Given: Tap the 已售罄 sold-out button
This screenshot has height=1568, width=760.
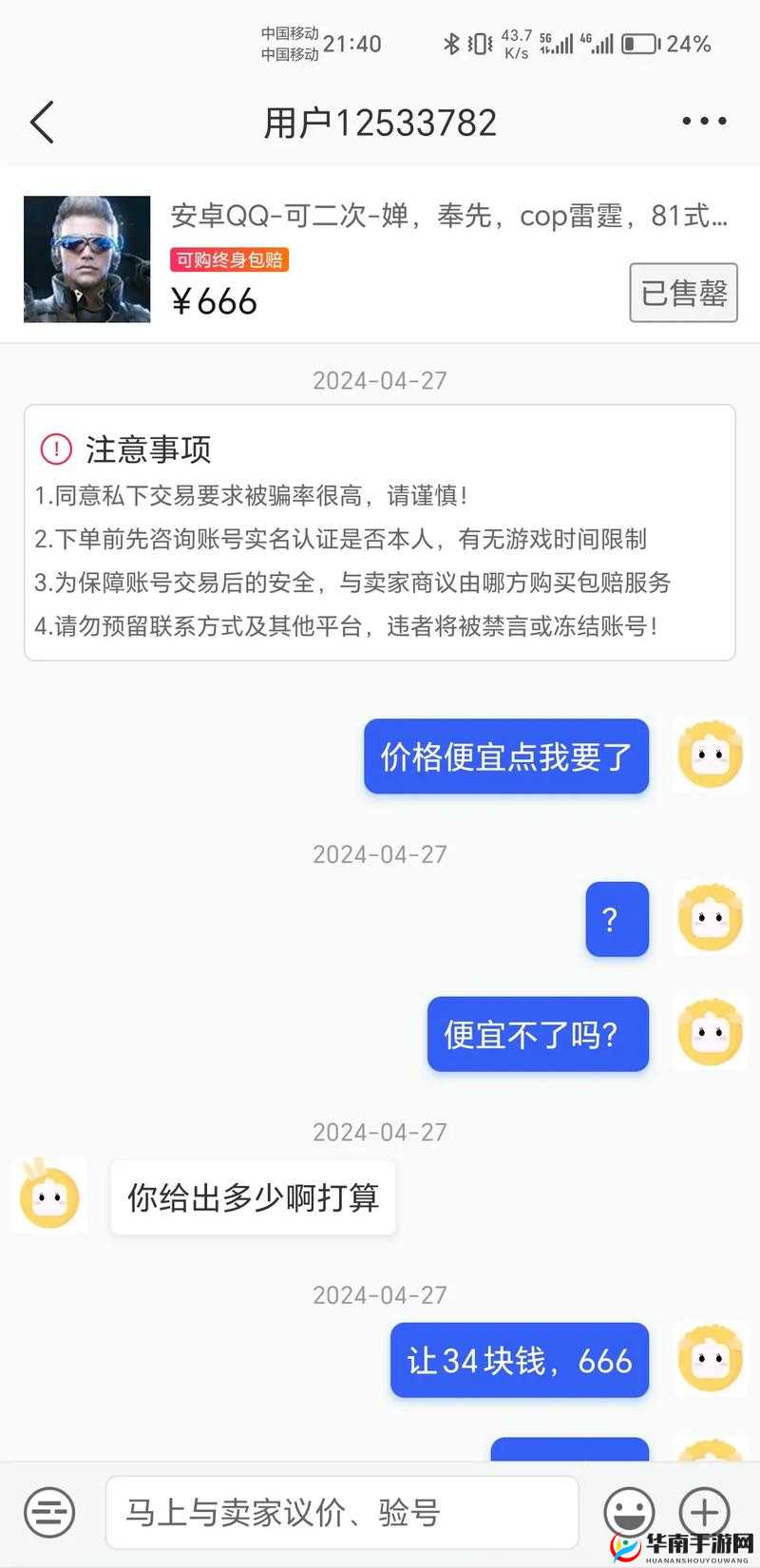Looking at the screenshot, I should [x=683, y=293].
